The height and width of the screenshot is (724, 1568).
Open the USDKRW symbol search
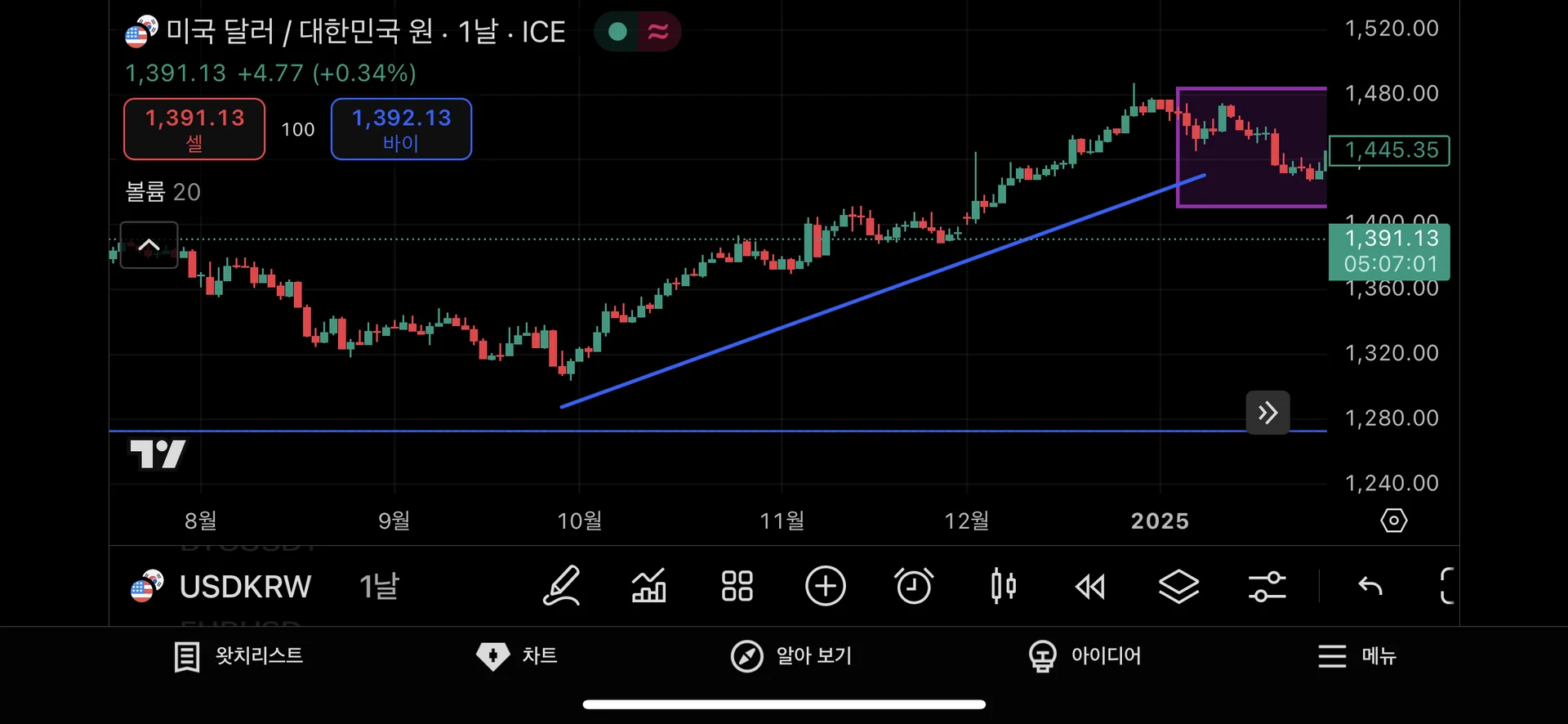click(222, 587)
